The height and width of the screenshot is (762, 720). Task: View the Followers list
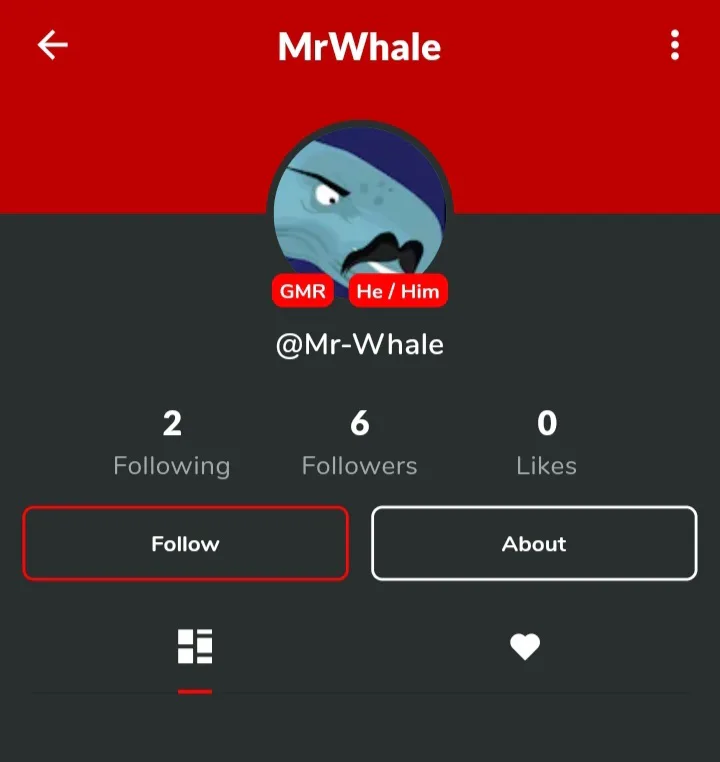click(360, 443)
